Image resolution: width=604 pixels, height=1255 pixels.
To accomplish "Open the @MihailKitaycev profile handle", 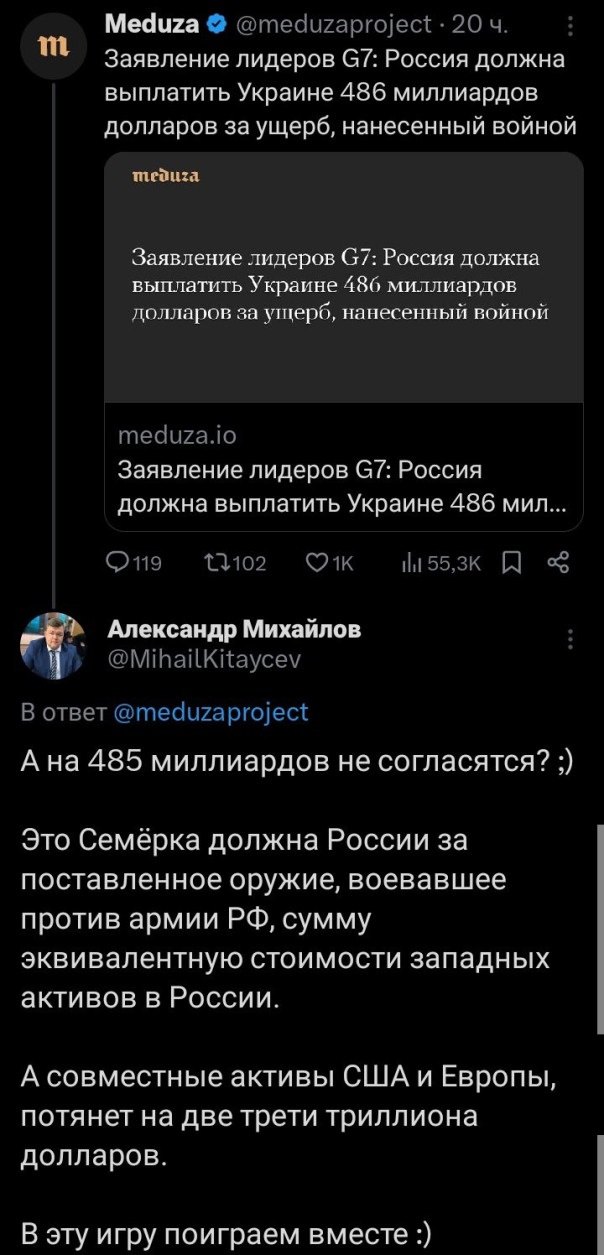I will click(204, 658).
